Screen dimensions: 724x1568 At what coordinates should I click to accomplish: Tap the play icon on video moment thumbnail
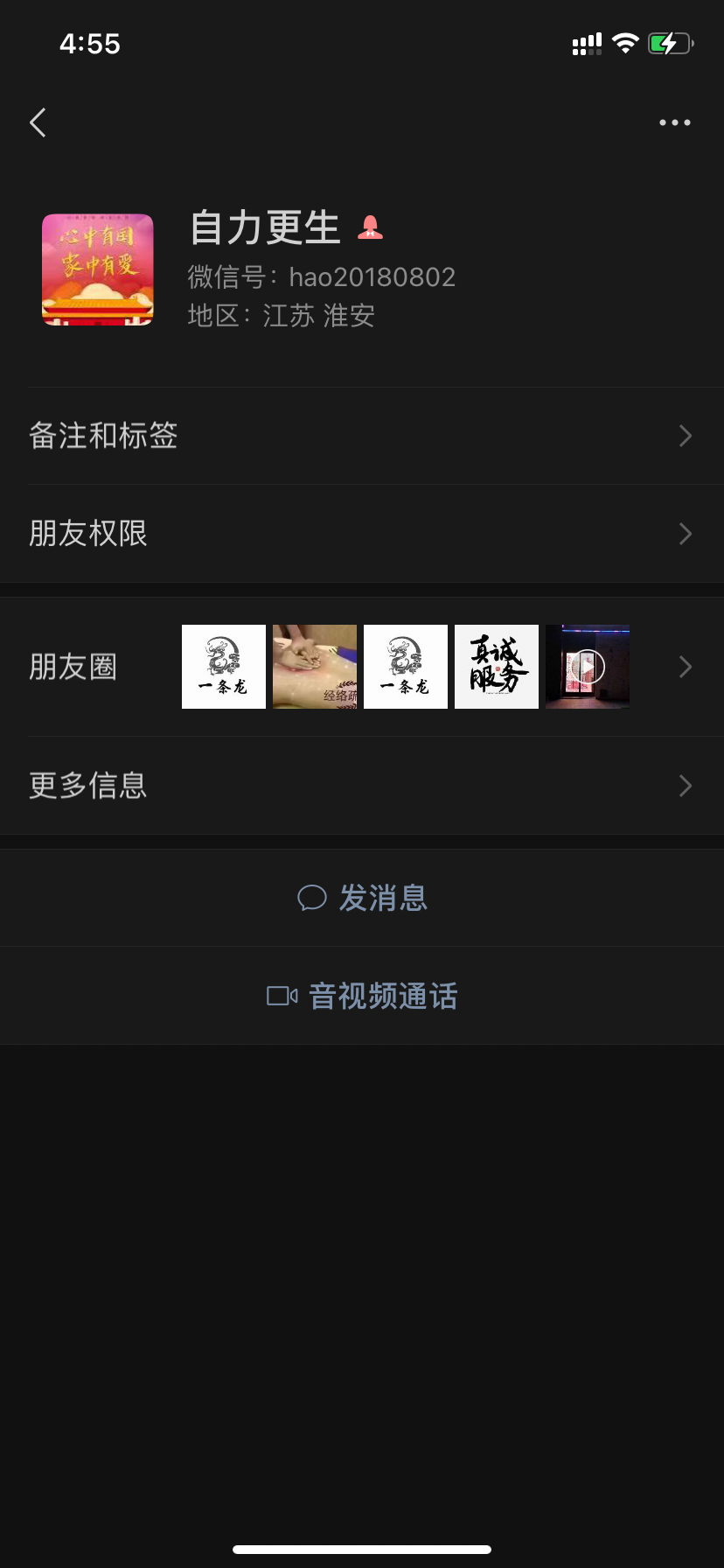coord(589,667)
